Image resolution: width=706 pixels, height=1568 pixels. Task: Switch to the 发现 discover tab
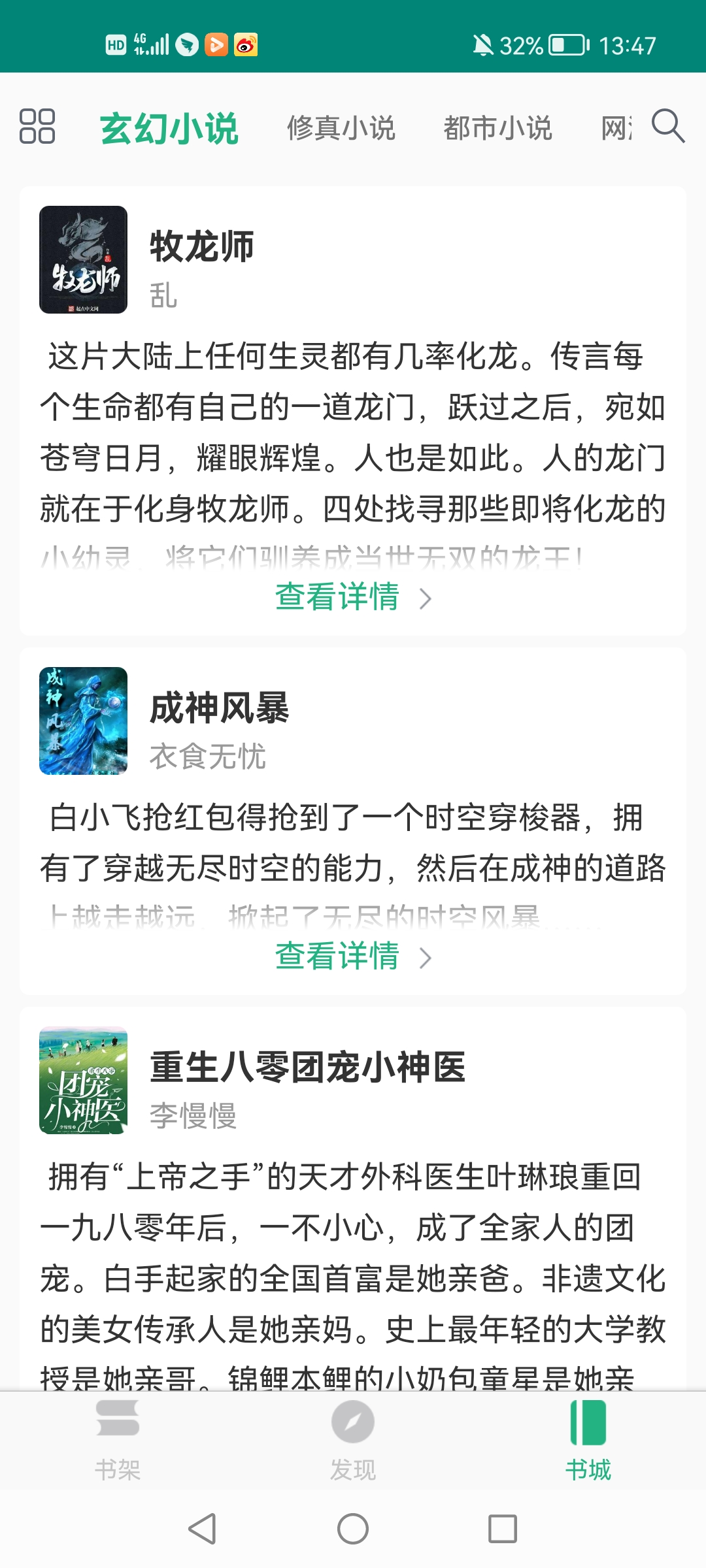(x=353, y=1441)
